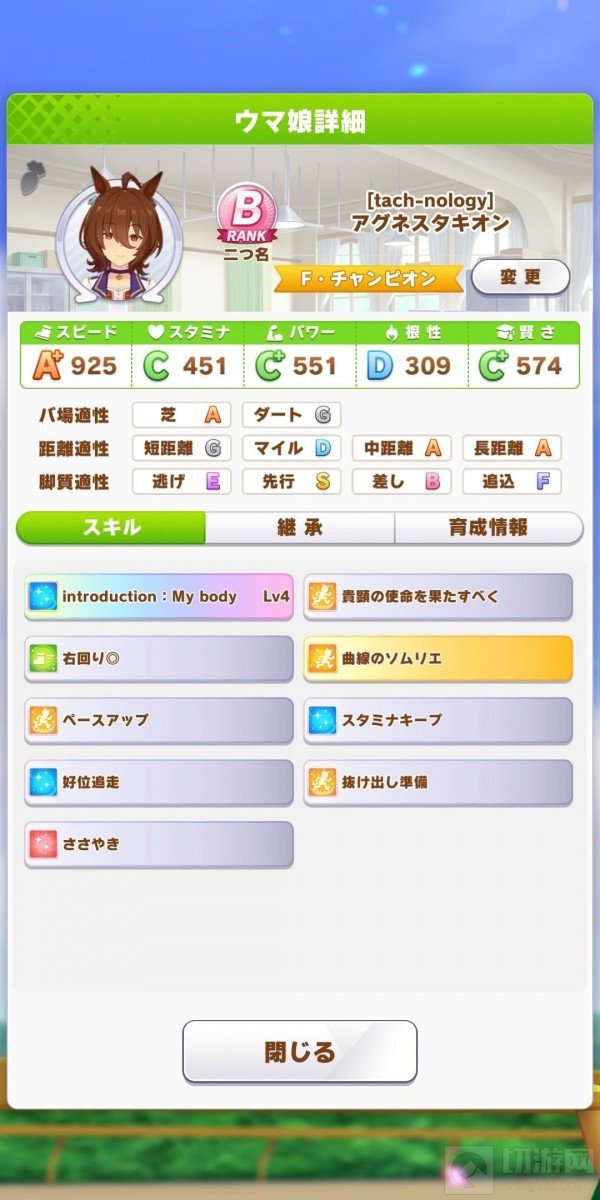
Task: View the スタミナキープ skill
Action: (x=438, y=721)
